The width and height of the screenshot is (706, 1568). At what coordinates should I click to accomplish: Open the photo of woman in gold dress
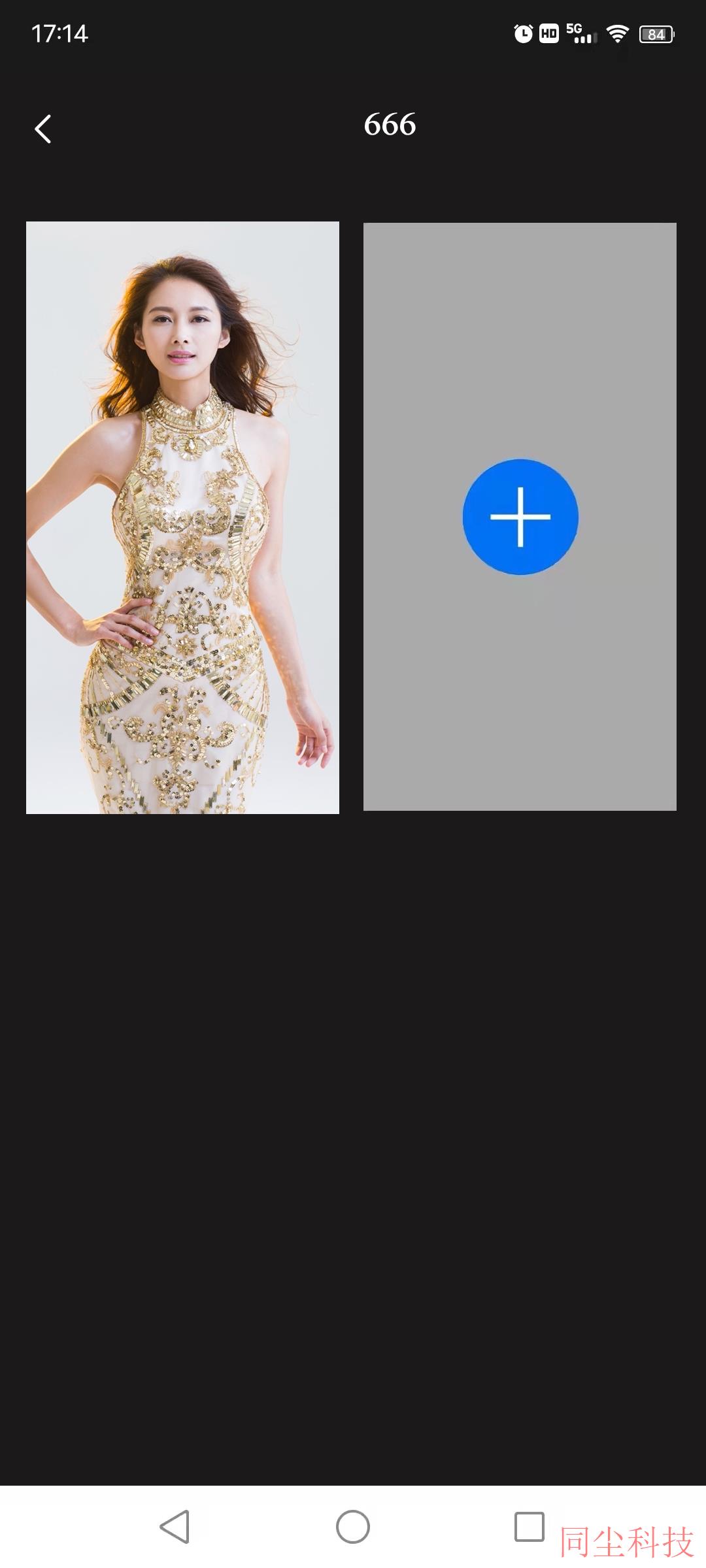182,517
